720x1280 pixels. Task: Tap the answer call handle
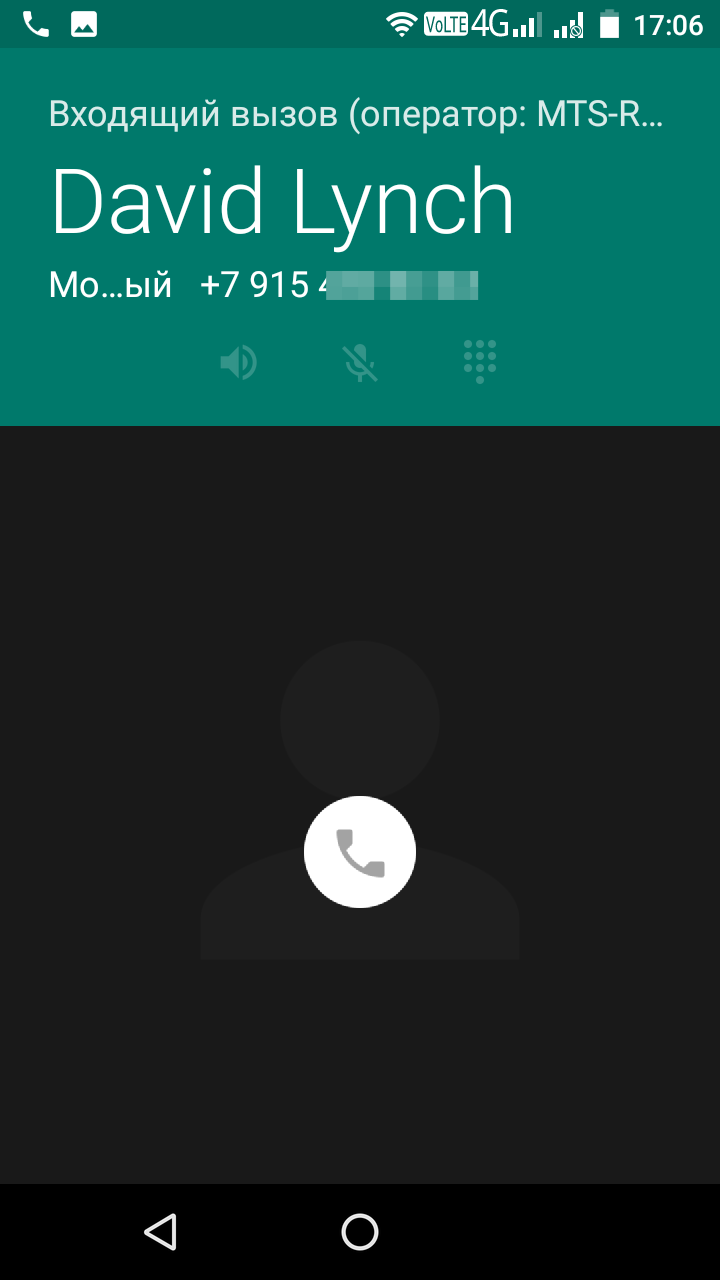(360, 852)
